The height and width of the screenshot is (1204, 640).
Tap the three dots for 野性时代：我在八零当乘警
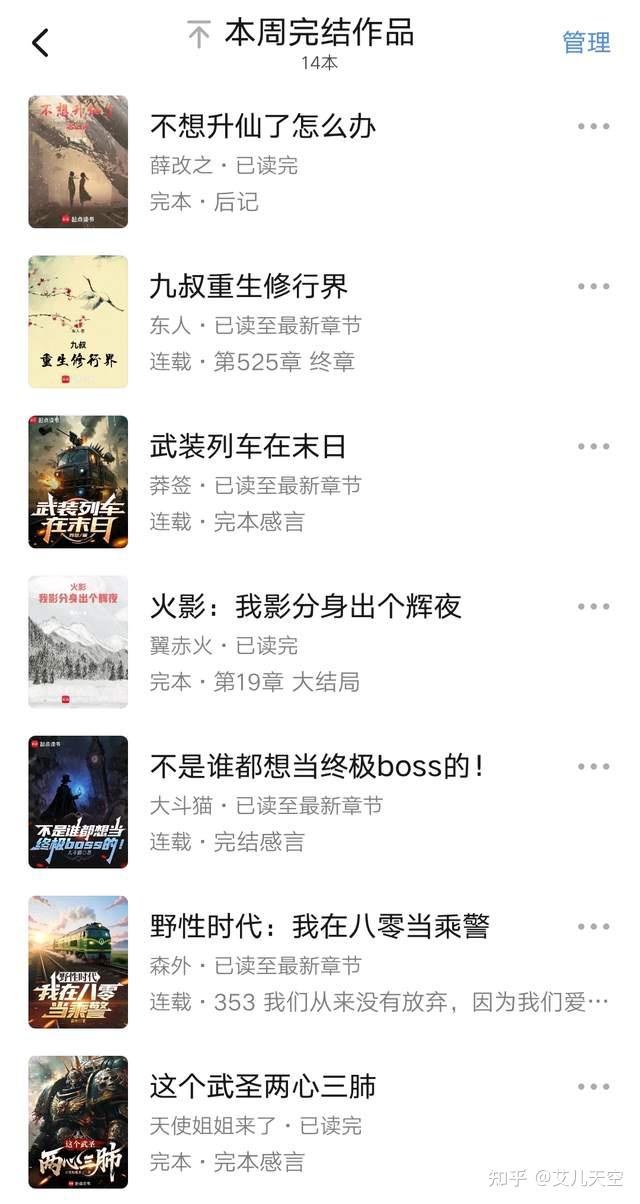coord(593,926)
